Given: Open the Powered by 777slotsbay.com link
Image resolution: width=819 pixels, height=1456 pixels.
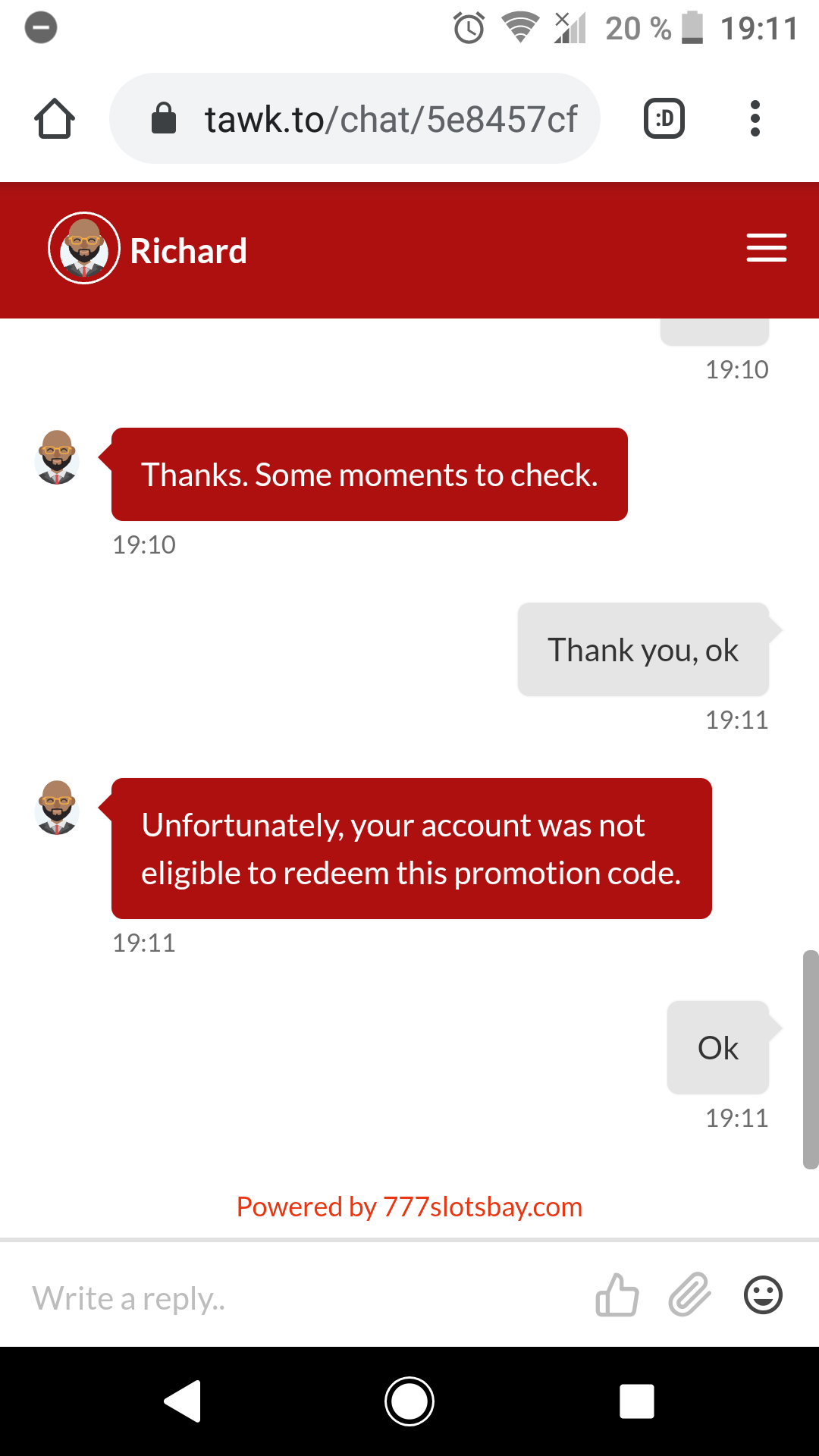Looking at the screenshot, I should [x=409, y=1207].
